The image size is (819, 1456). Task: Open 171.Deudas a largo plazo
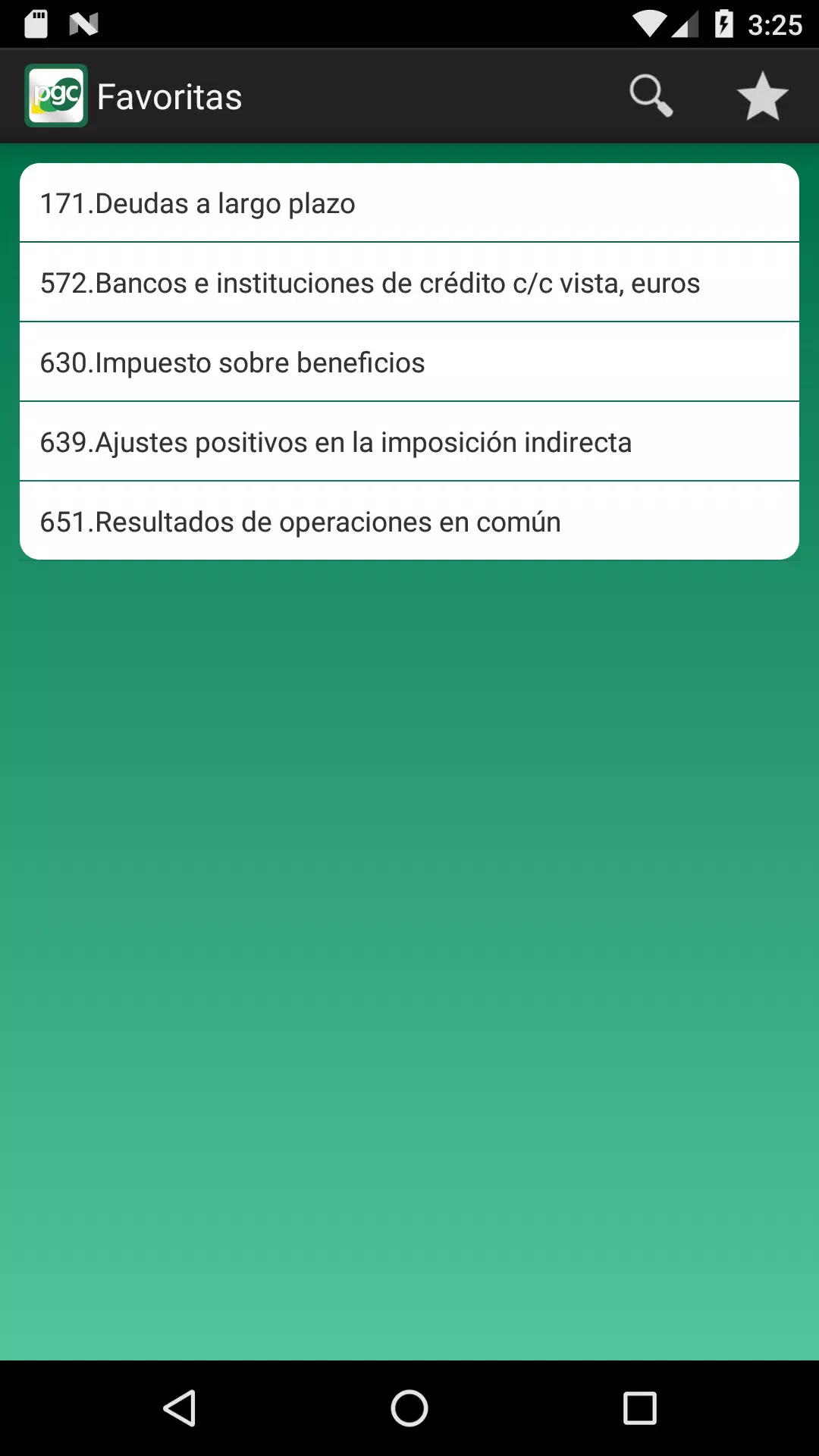[409, 203]
